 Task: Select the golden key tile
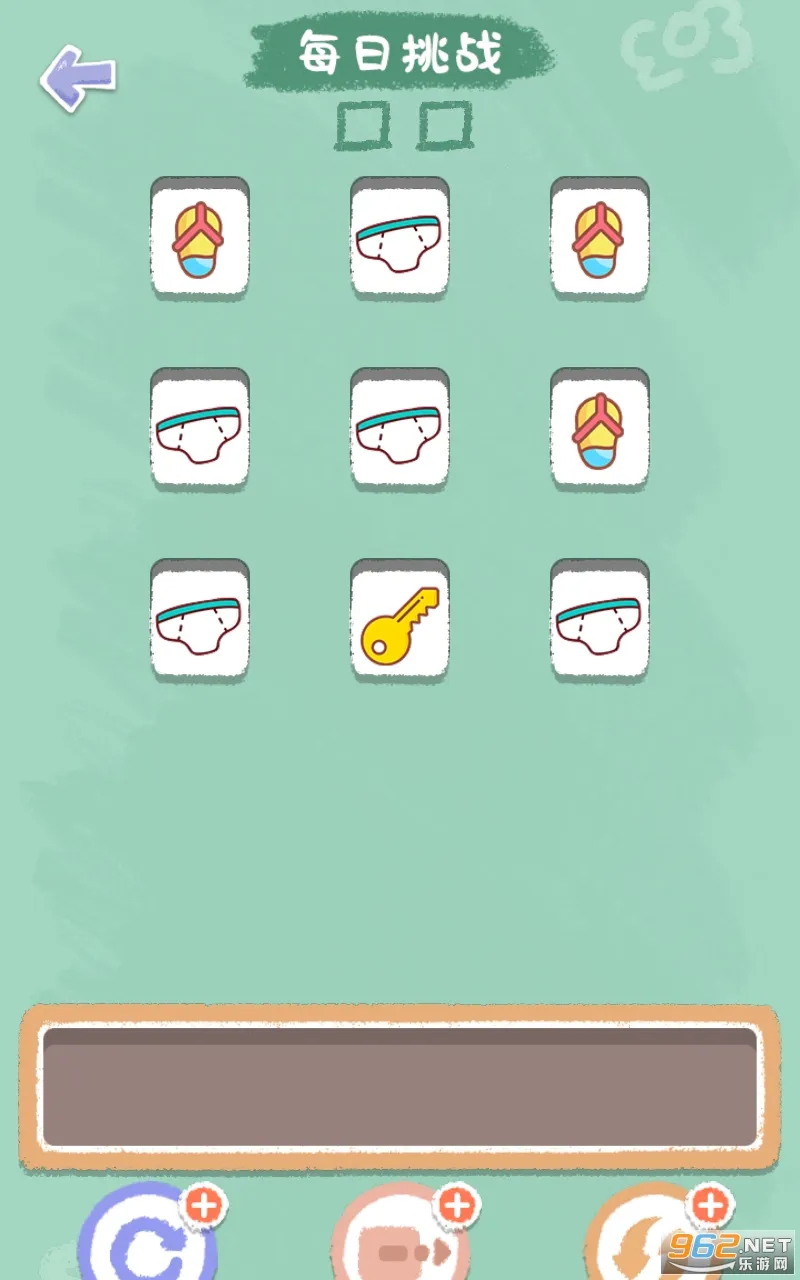[x=399, y=620]
